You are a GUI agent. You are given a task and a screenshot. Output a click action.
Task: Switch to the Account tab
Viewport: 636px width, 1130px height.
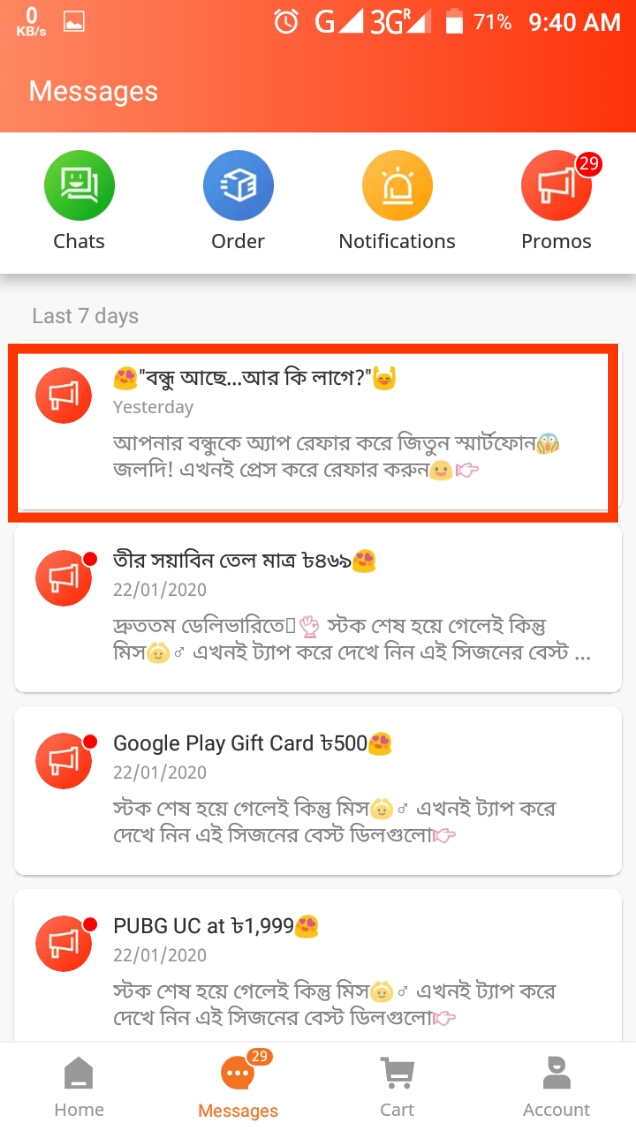(556, 1087)
